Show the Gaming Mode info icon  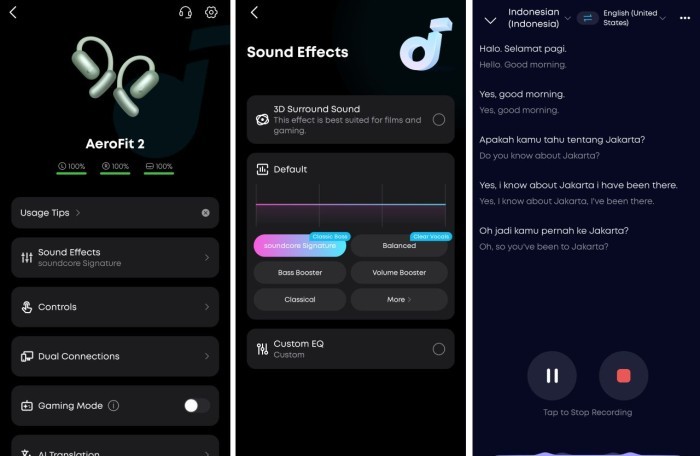click(x=113, y=406)
